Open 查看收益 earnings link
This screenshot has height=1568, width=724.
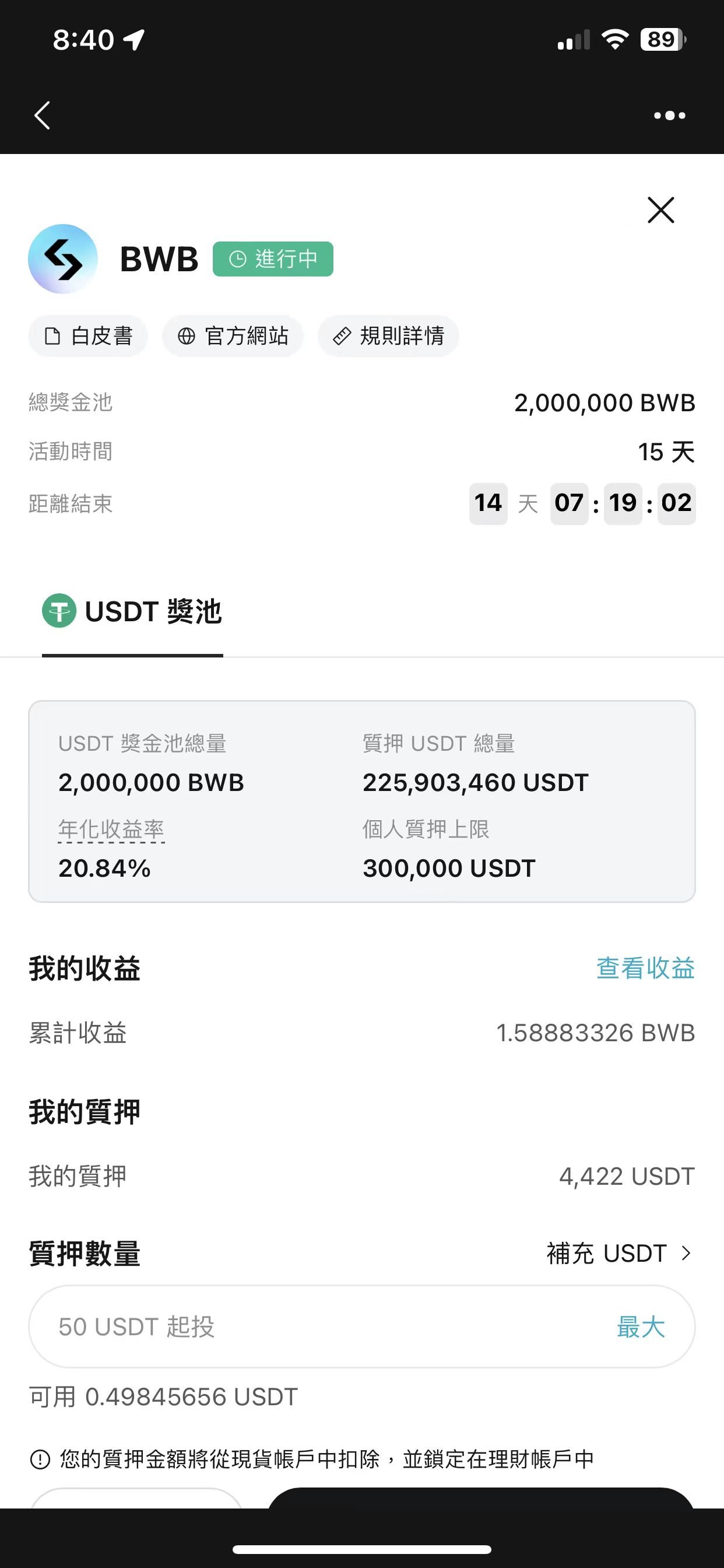(x=645, y=968)
